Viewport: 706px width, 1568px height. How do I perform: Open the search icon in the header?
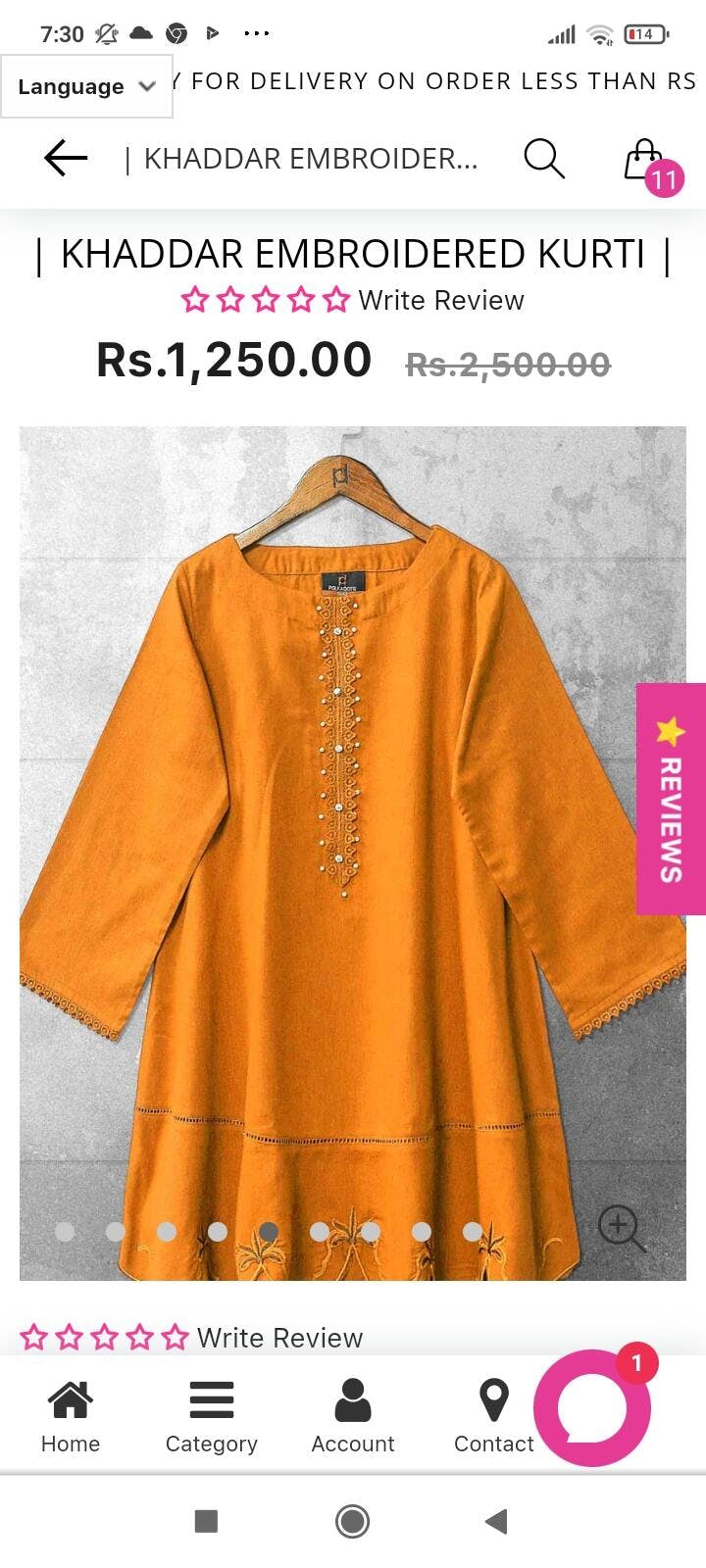pos(543,158)
